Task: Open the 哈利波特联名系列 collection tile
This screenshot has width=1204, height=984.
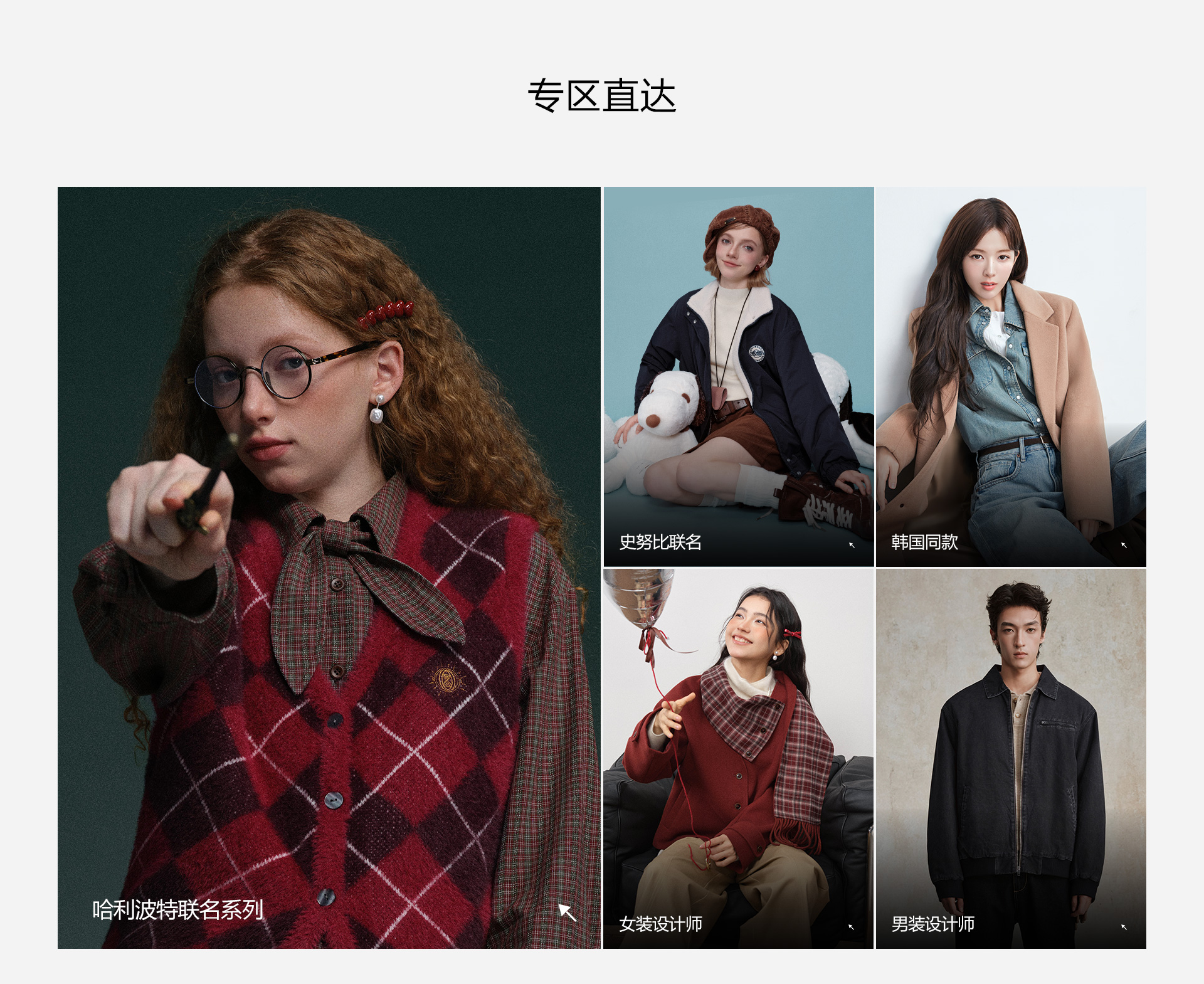Action: (x=329, y=568)
